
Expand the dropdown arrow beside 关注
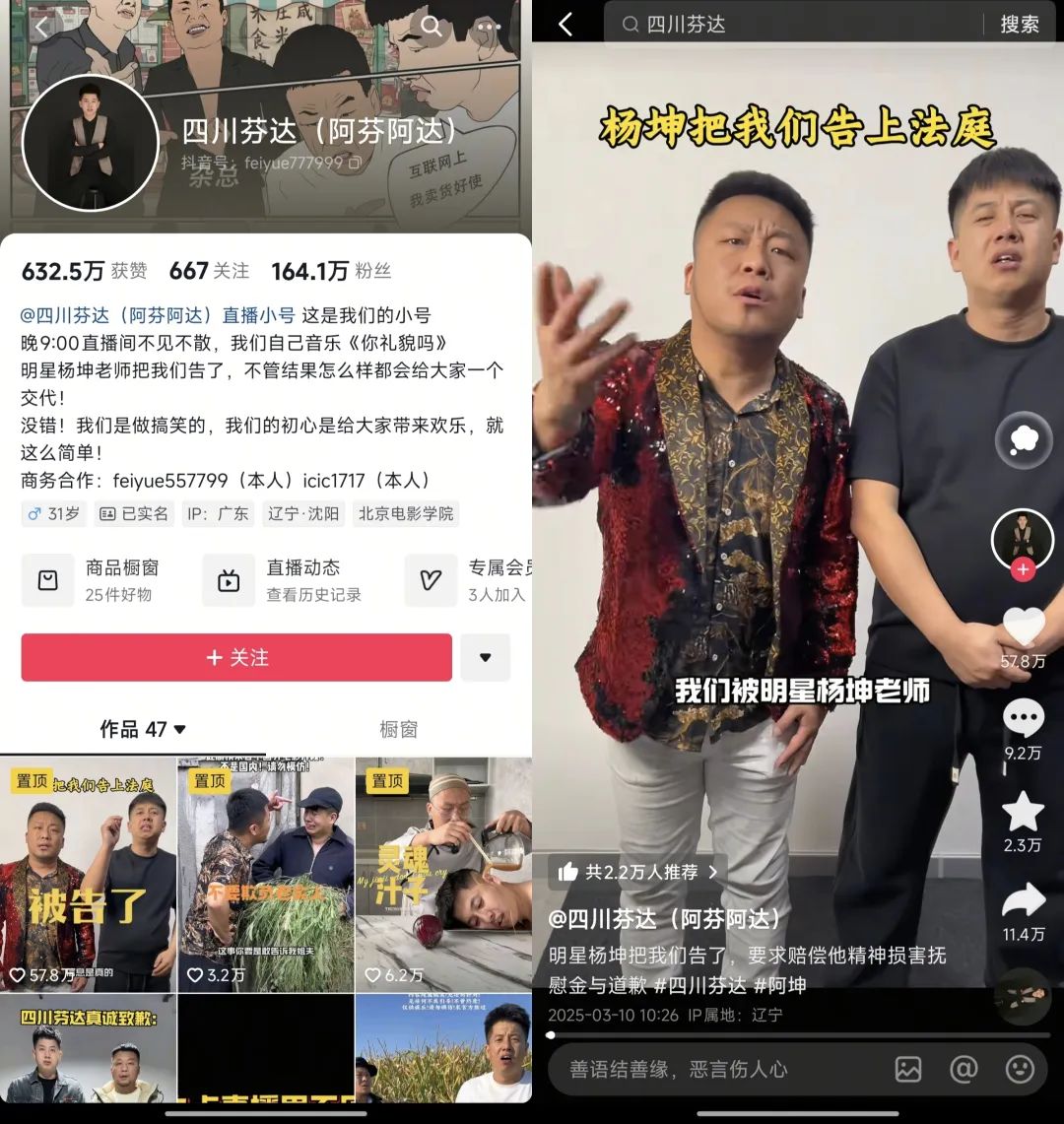pos(485,657)
